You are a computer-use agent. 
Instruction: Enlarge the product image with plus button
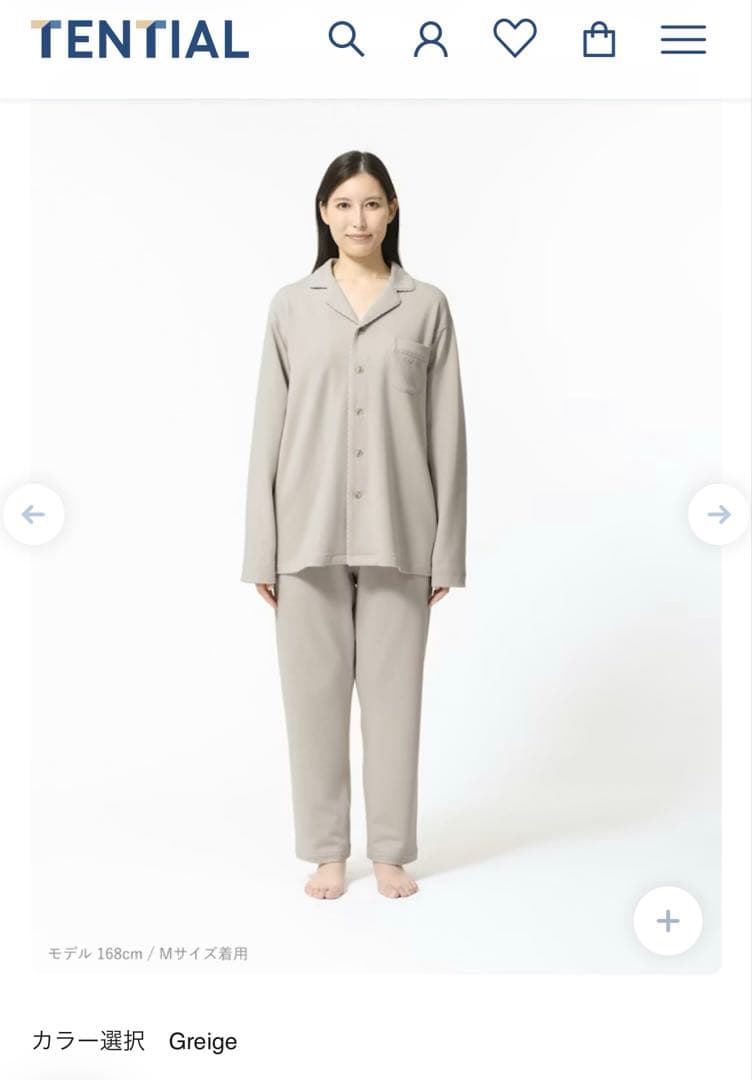[667, 921]
